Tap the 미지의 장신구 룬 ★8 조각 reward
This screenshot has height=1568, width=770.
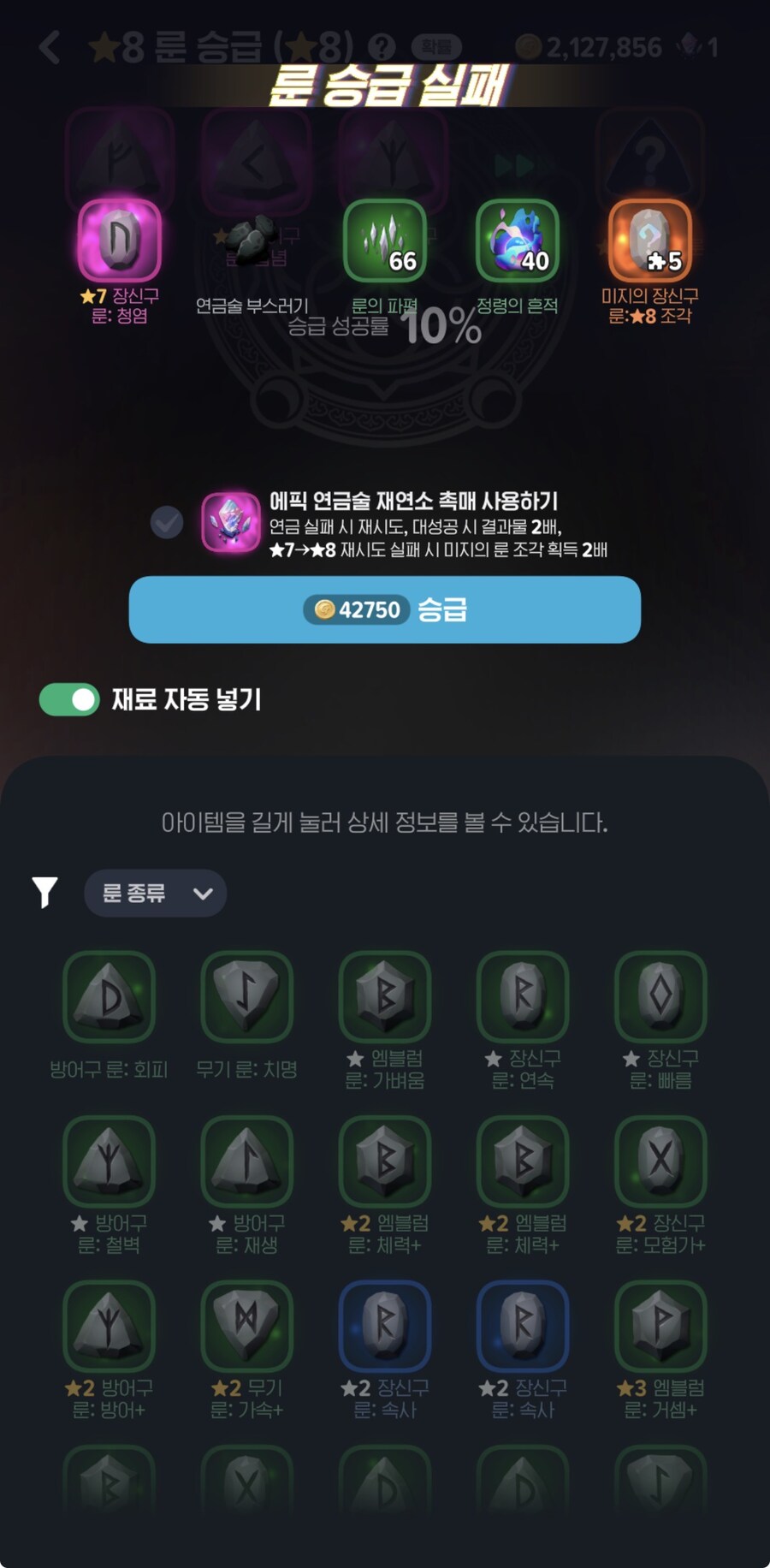650,241
